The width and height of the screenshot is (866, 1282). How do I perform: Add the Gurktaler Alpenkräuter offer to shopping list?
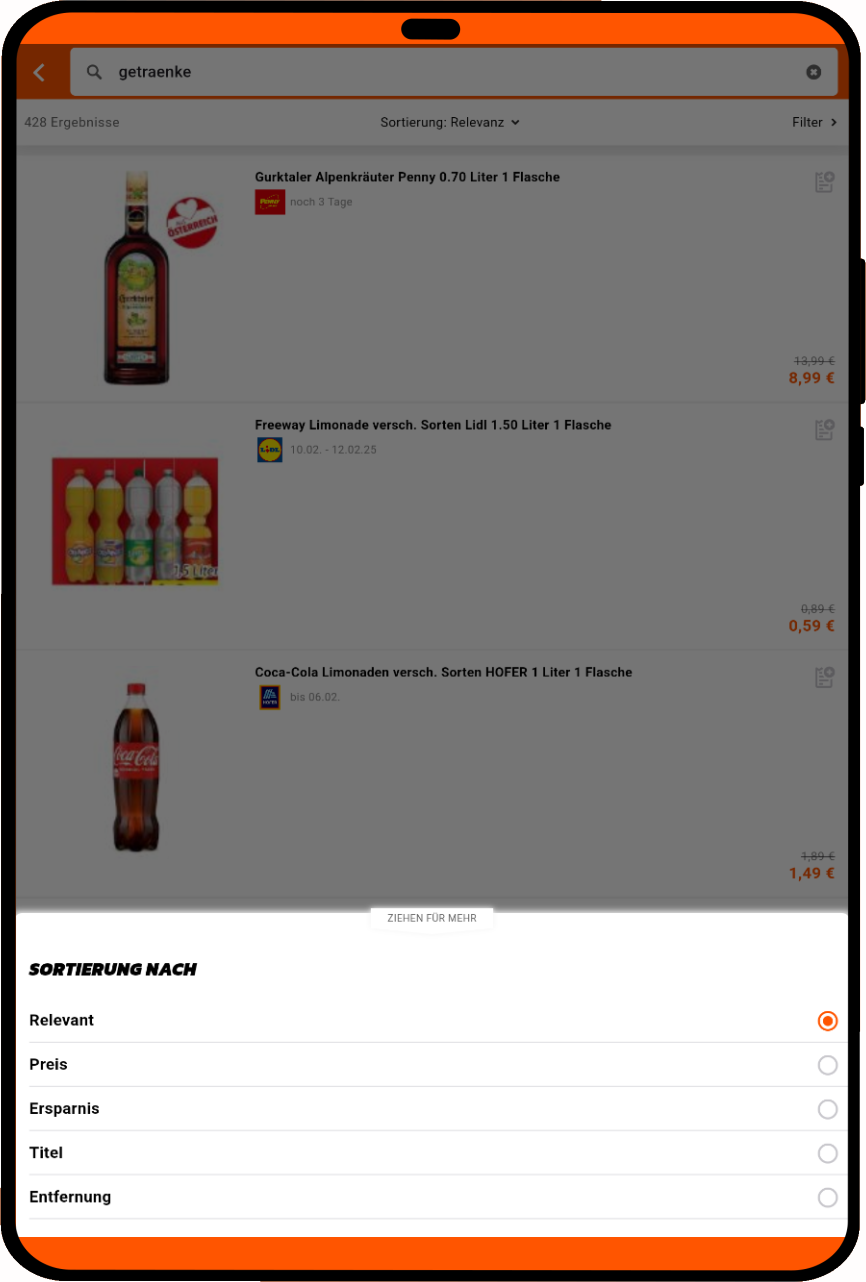tap(824, 182)
